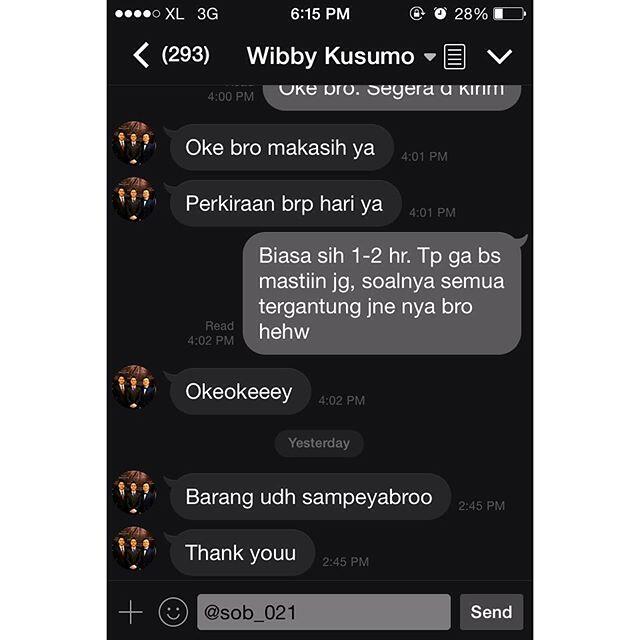
Task: Tap the plus attachment icon
Action: point(131,612)
